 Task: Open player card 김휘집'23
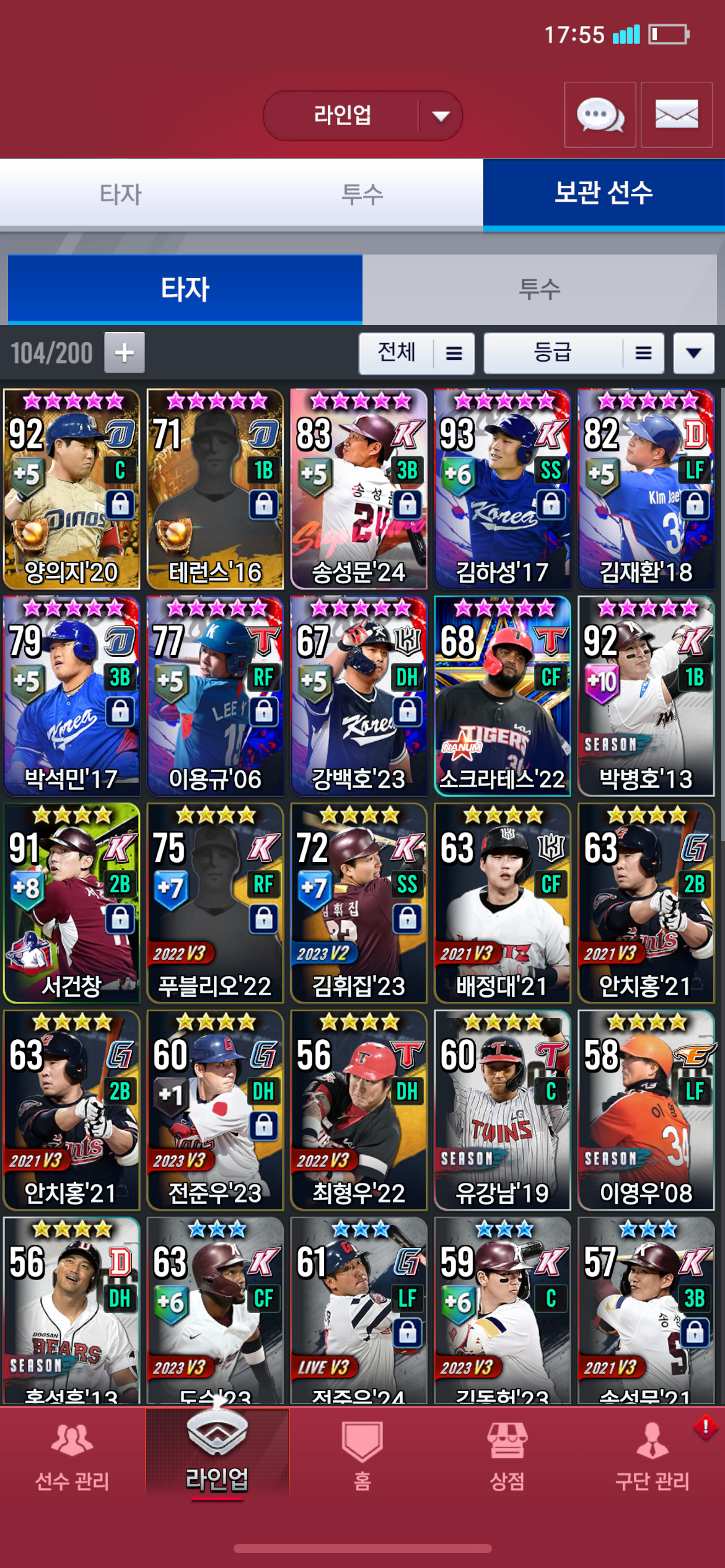(x=359, y=902)
